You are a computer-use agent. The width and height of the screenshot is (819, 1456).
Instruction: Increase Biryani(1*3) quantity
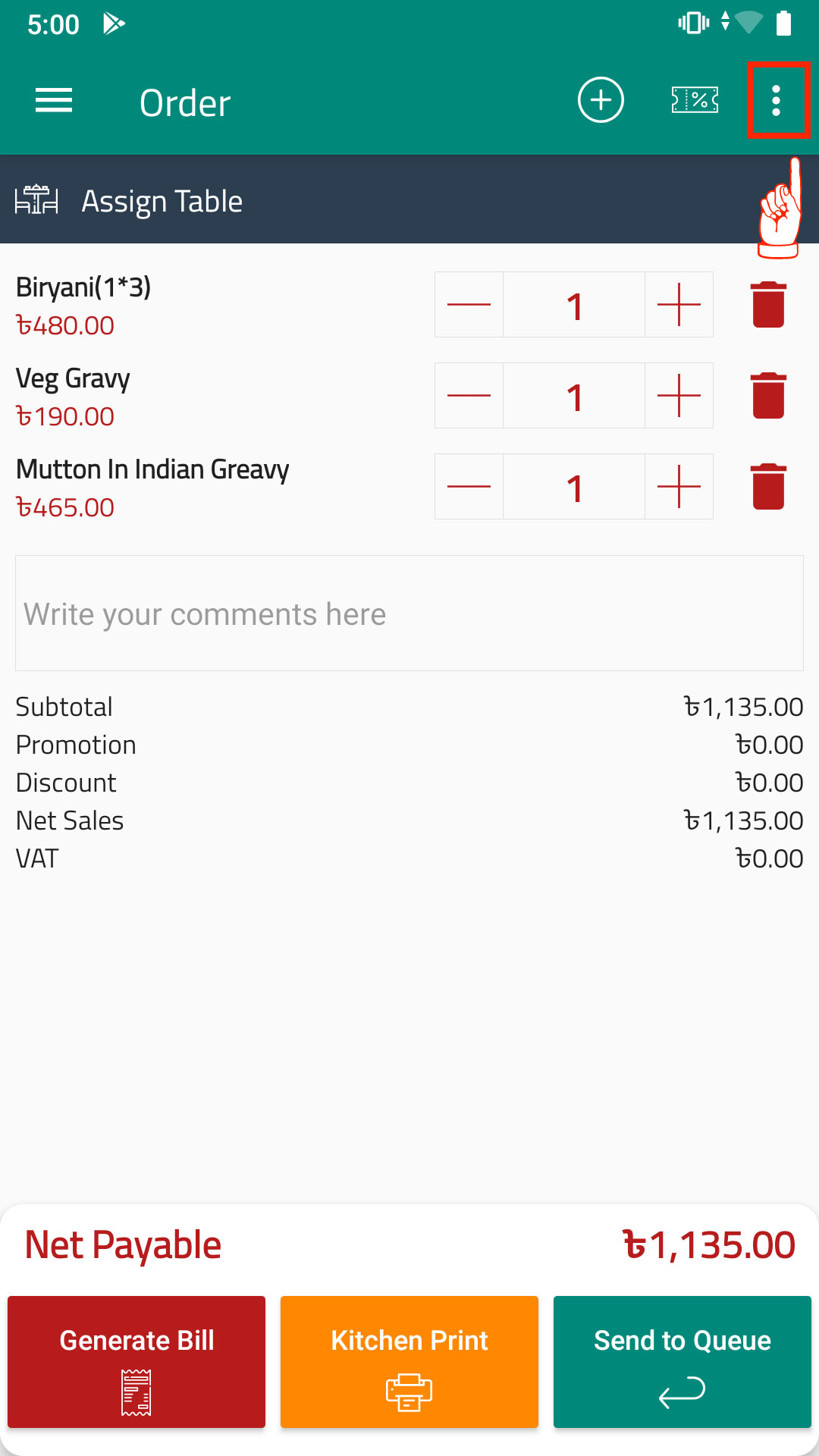(x=679, y=304)
